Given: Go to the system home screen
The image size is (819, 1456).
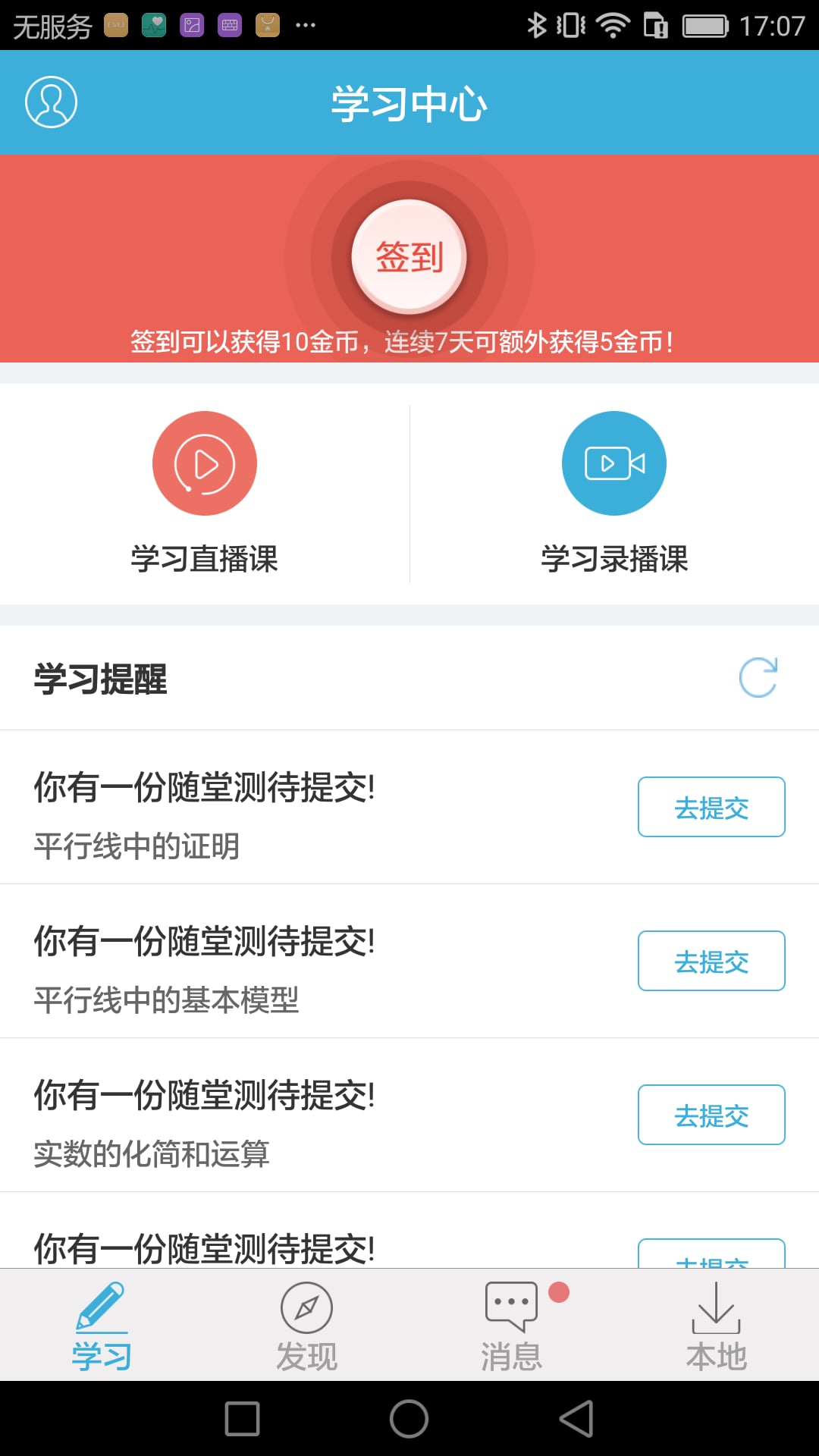Looking at the screenshot, I should click(409, 1418).
